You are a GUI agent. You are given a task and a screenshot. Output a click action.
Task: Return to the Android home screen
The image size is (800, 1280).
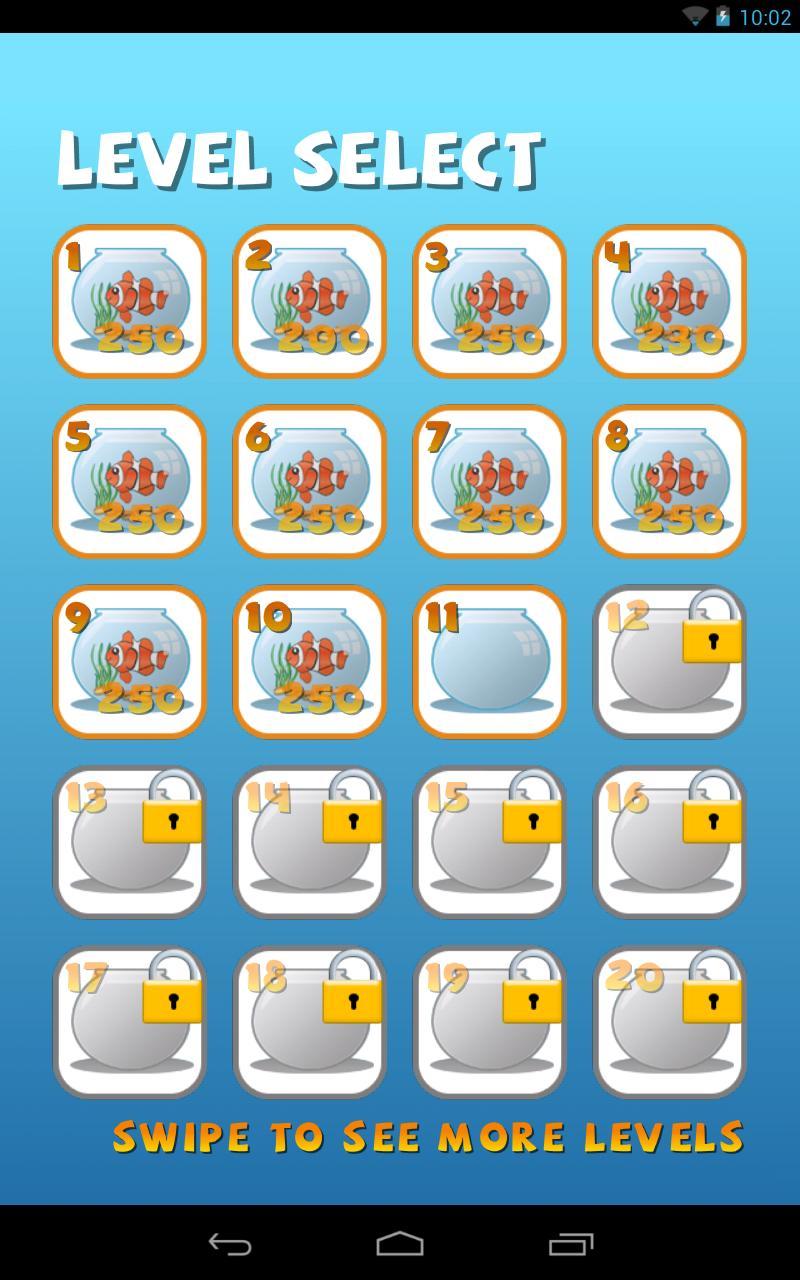pos(400,1243)
